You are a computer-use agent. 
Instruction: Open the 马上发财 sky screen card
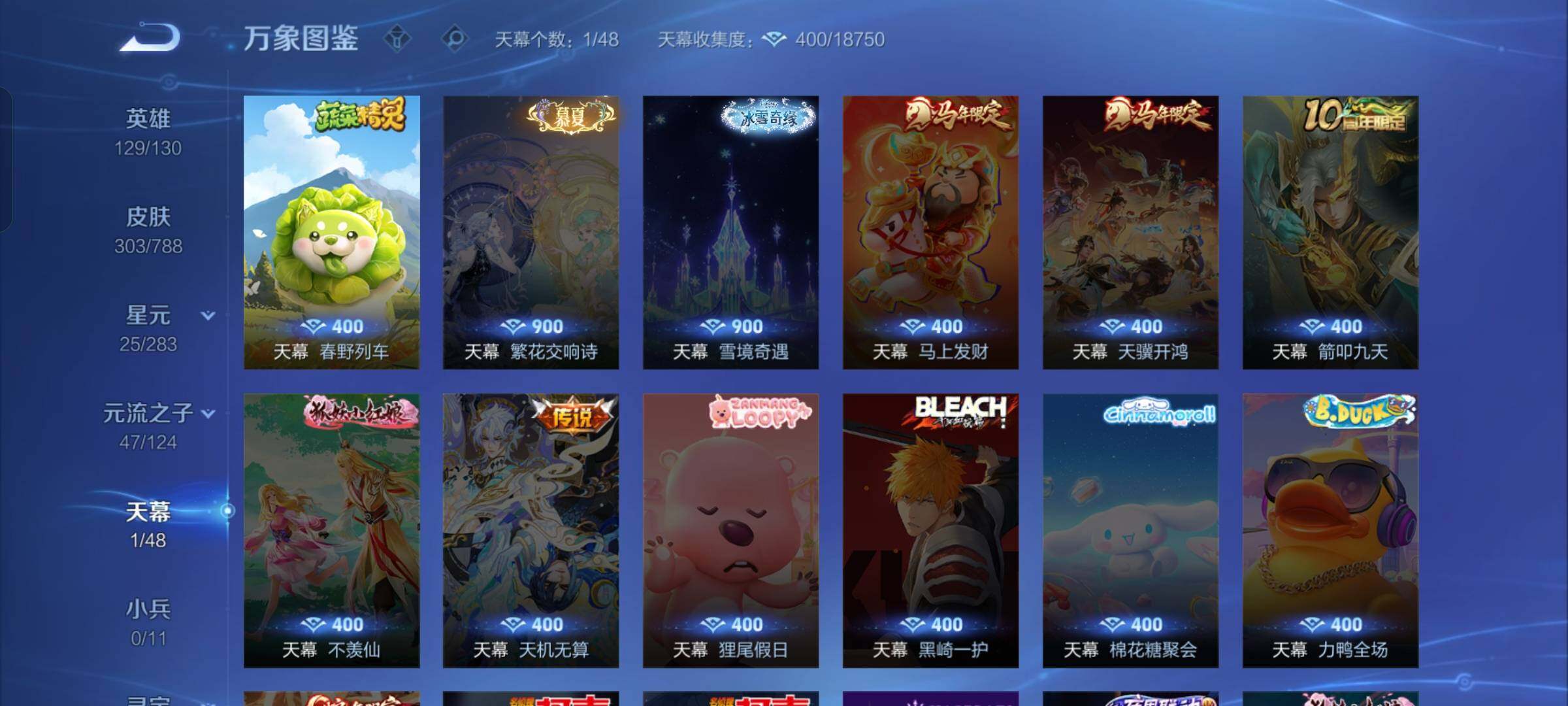point(930,232)
